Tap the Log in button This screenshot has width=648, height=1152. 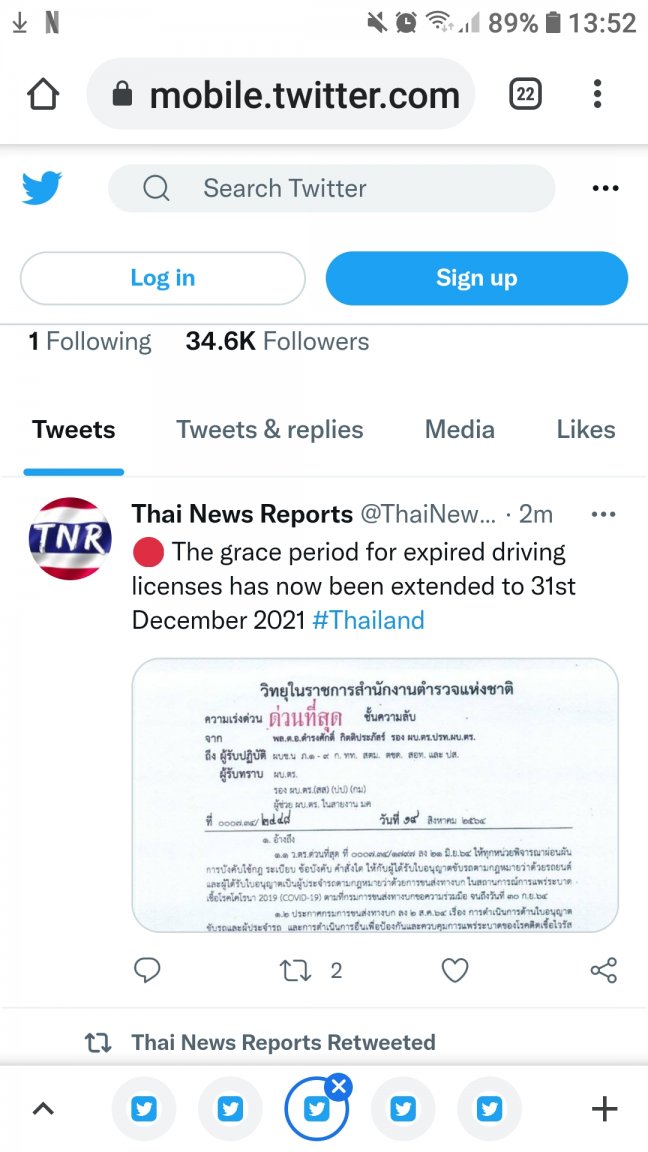tap(163, 278)
